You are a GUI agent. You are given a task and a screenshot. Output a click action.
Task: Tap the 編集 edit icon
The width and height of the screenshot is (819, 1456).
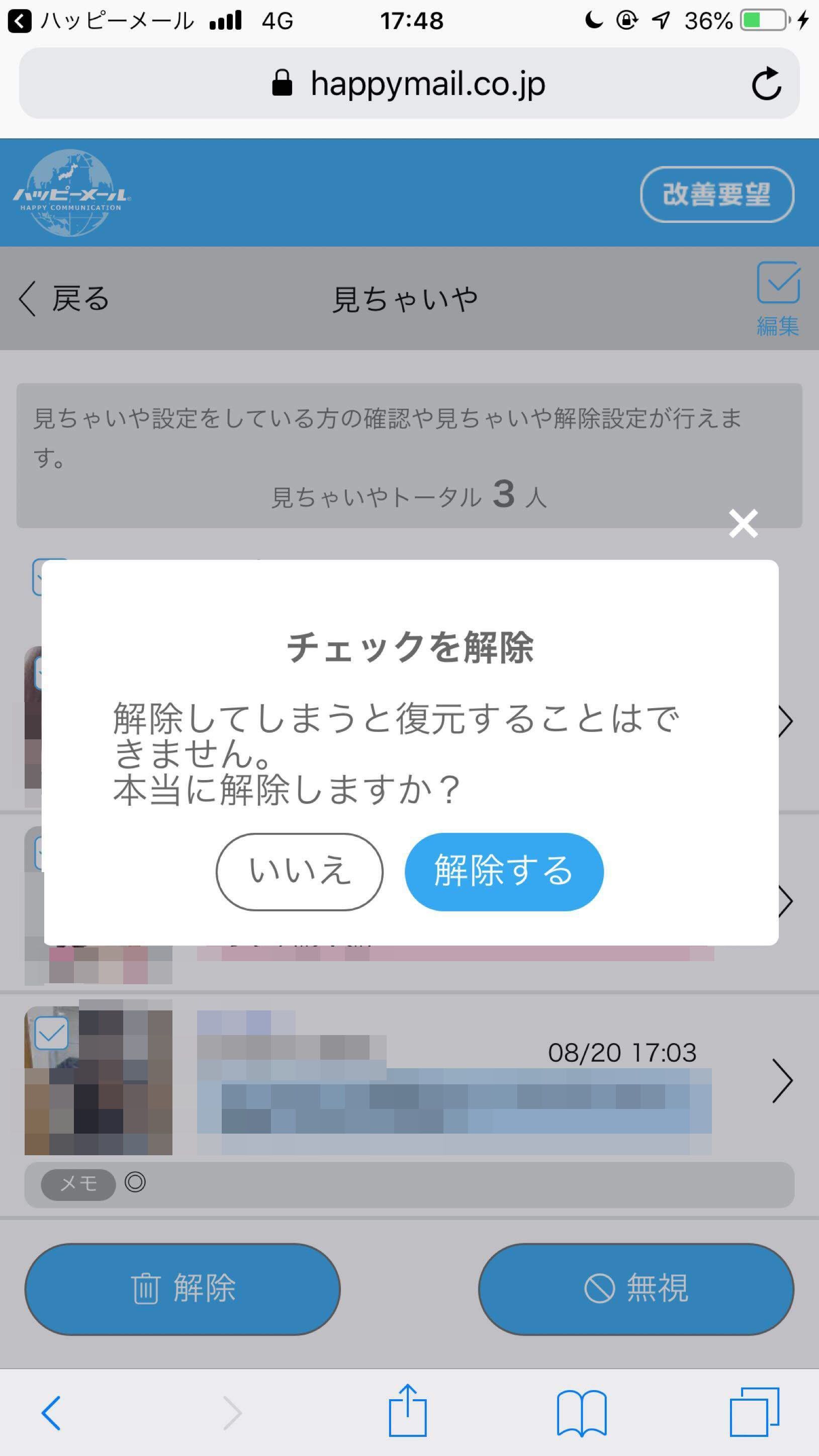[778, 298]
